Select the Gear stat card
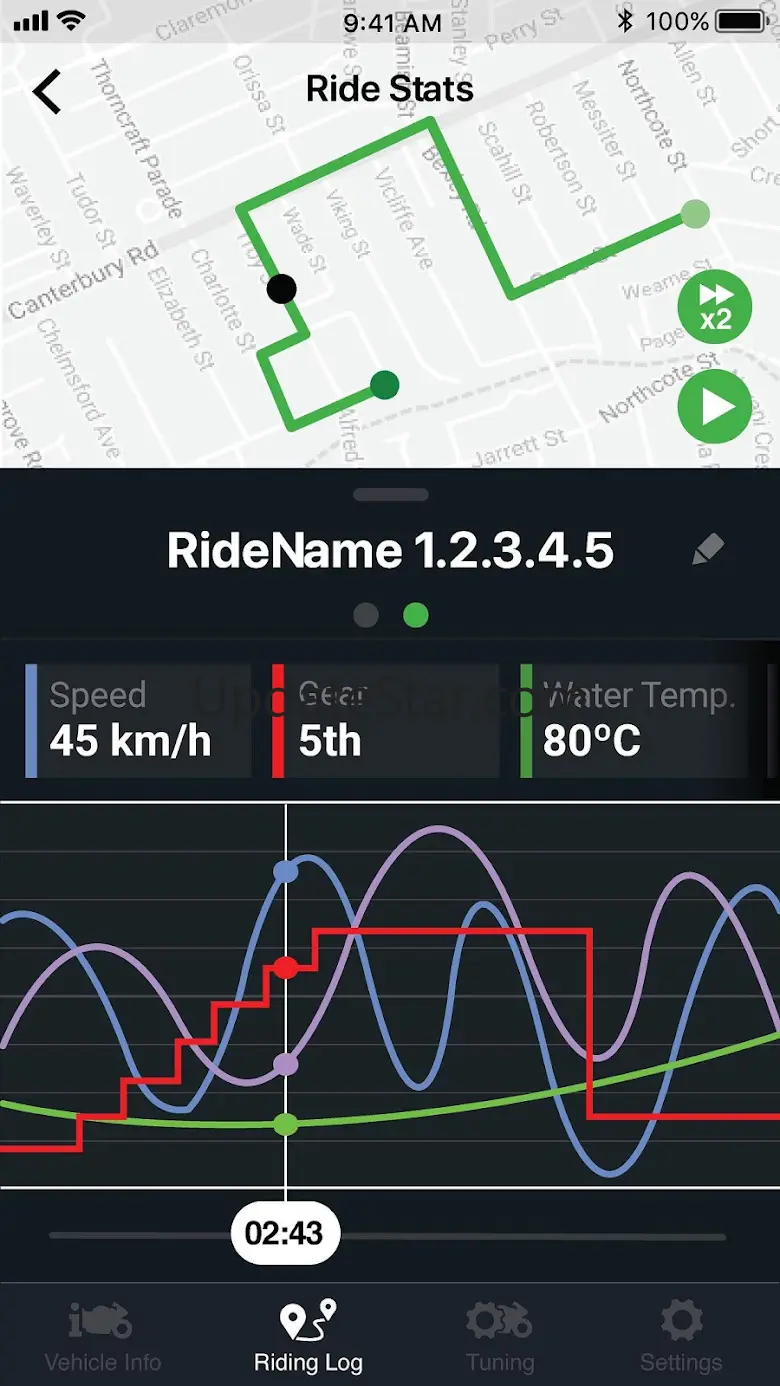This screenshot has height=1386, width=780. pyautogui.click(x=385, y=720)
